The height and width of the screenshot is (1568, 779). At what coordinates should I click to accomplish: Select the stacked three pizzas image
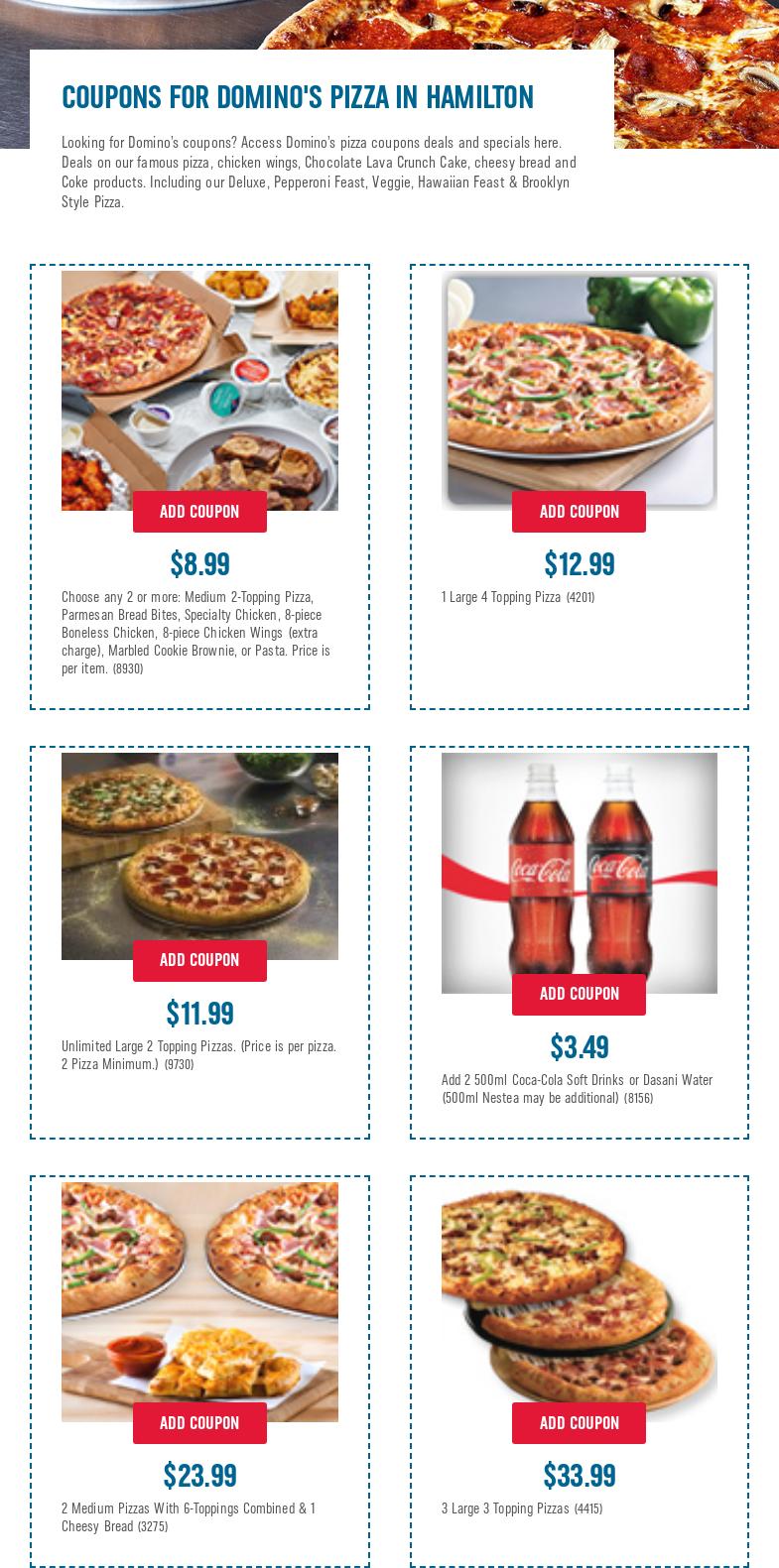[x=579, y=1299]
